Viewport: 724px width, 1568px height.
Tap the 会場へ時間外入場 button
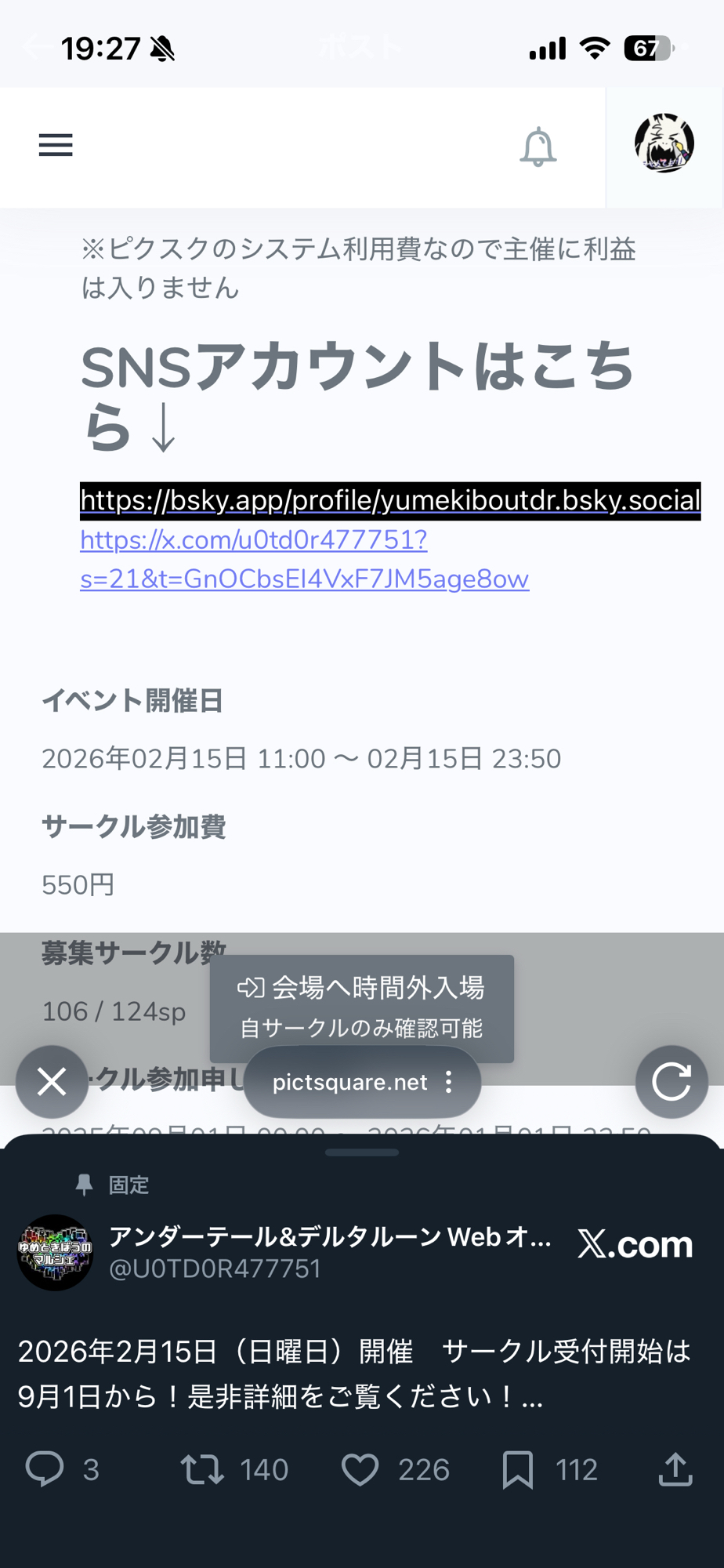(x=361, y=1007)
